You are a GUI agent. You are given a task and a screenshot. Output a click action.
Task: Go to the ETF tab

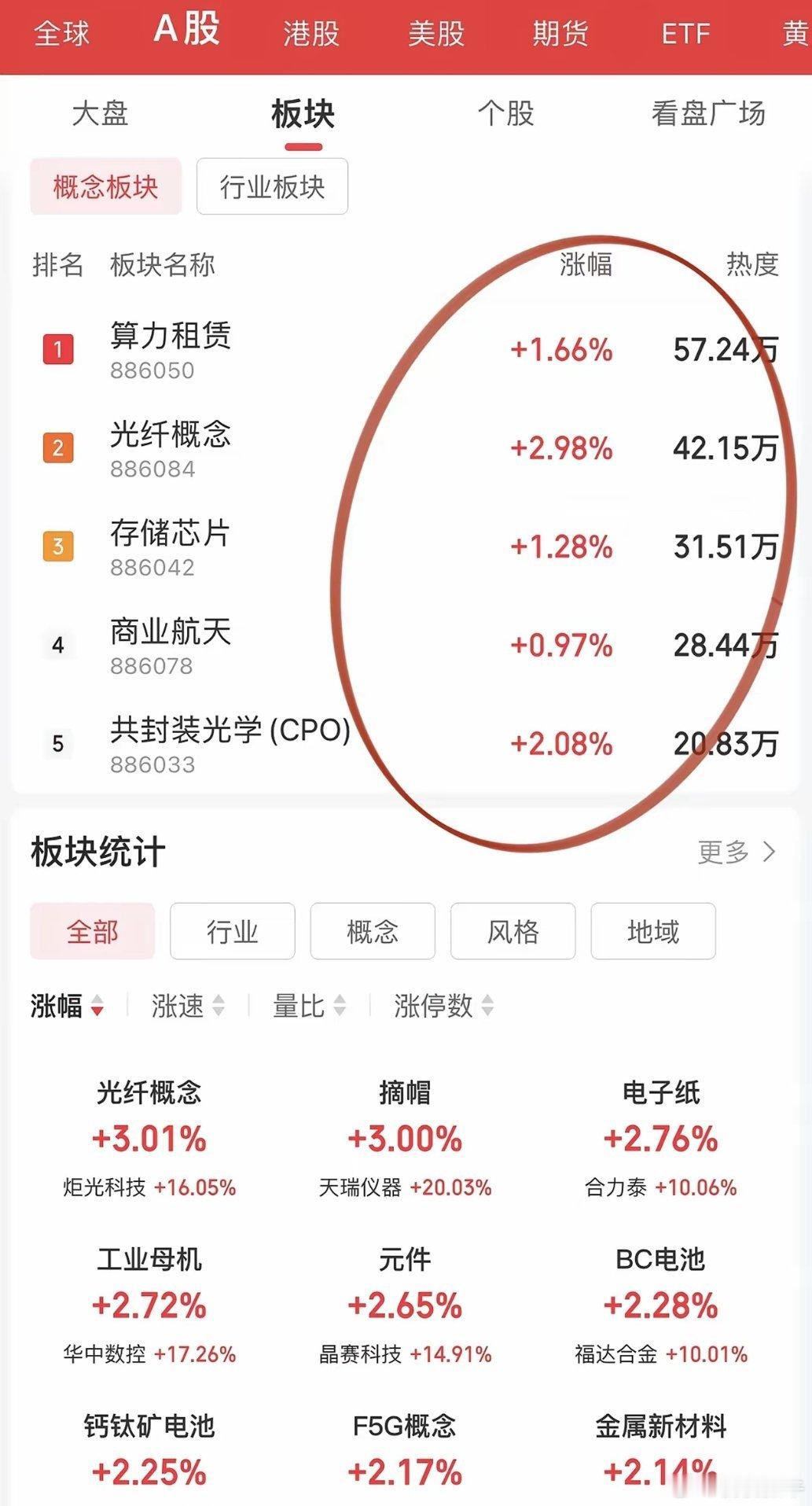click(685, 34)
